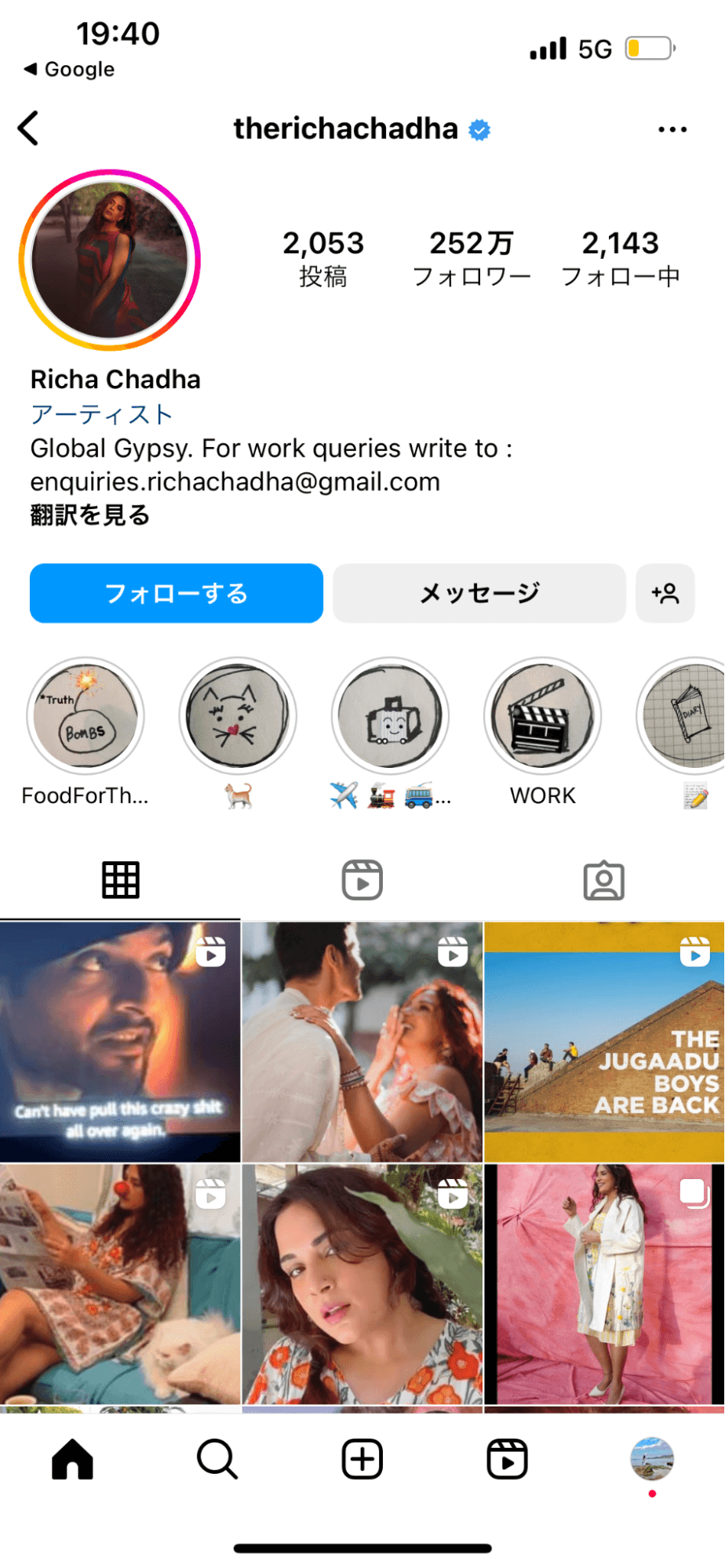Screen dimensions: 725x1568
Task: Go back using the top-left arrow
Action: click(x=29, y=129)
